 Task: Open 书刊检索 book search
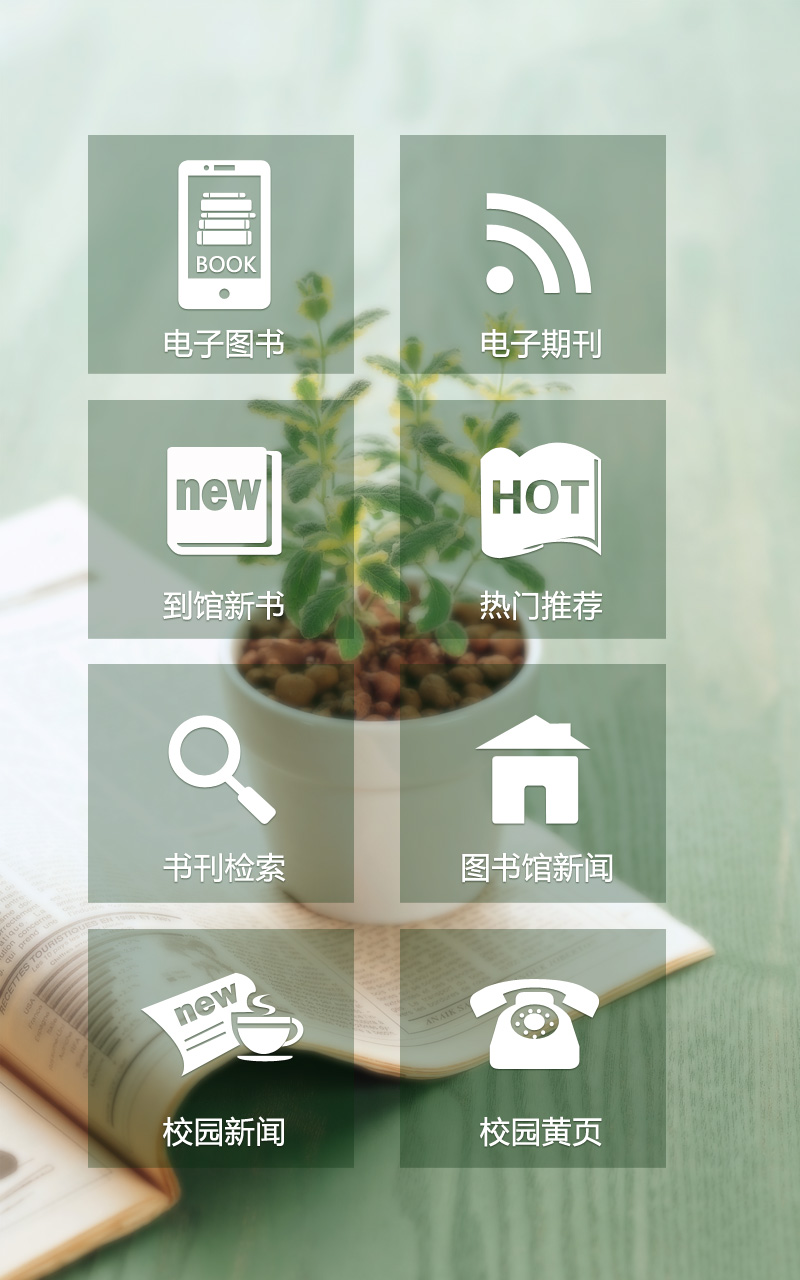click(x=221, y=783)
